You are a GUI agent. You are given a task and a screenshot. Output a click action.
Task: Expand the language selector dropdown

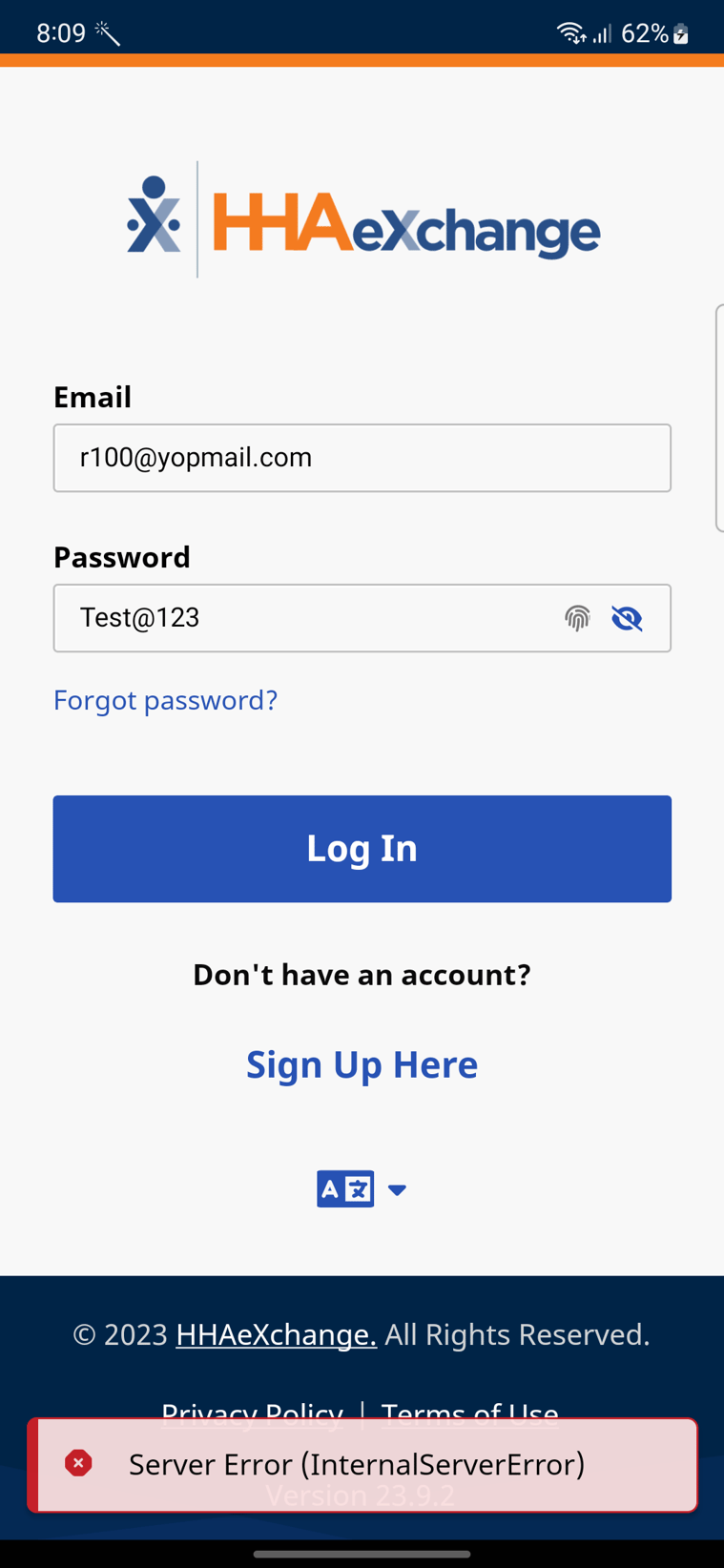(362, 1189)
